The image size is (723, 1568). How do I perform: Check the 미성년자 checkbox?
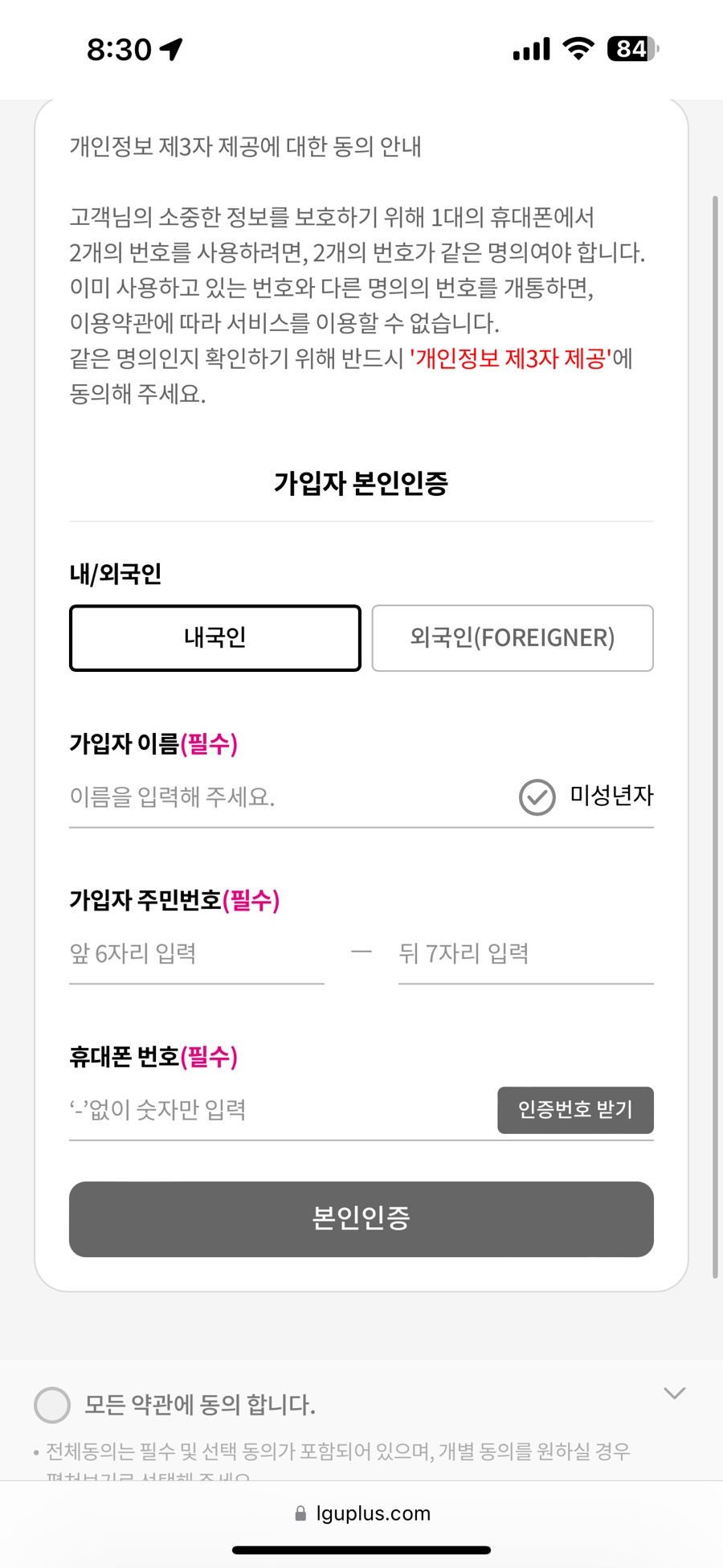click(537, 797)
